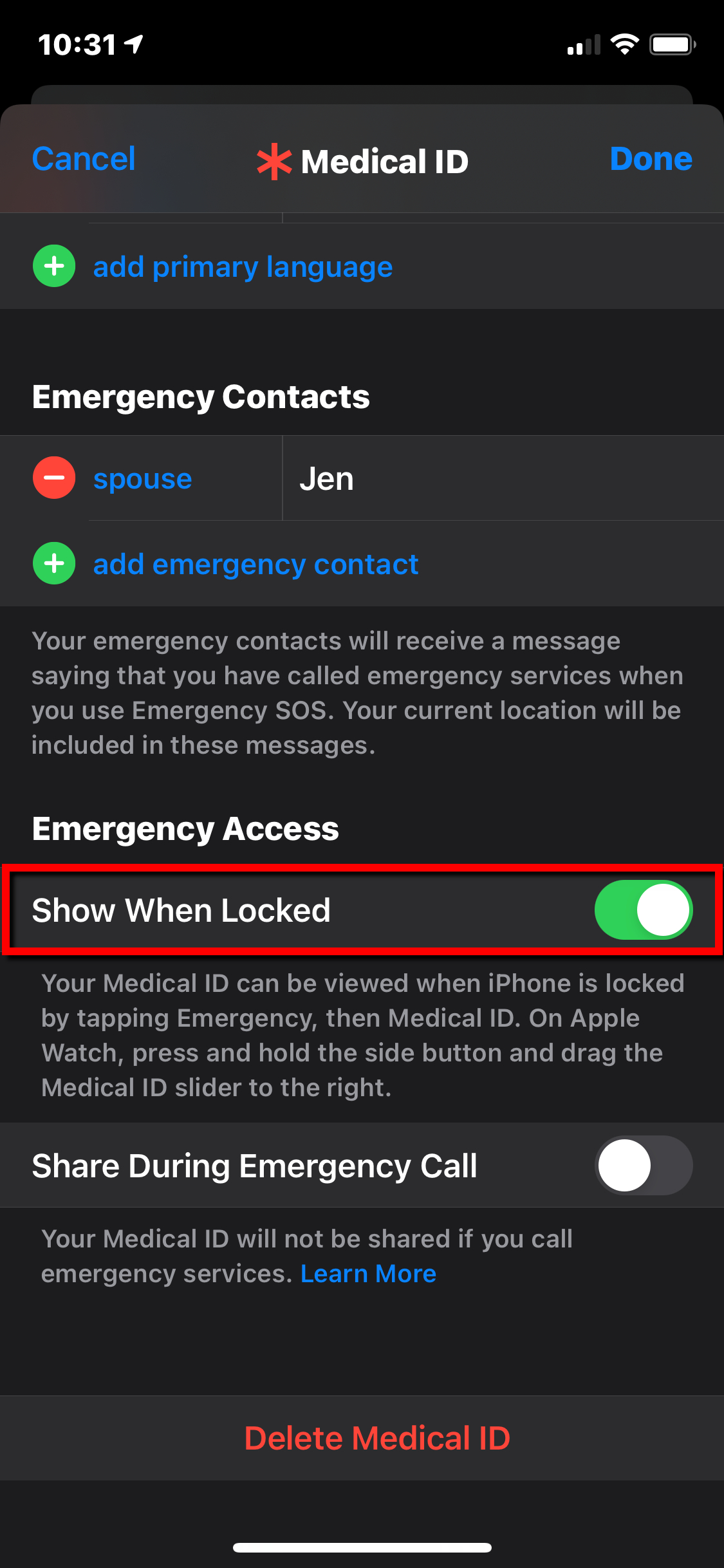Turn off Show When Locked
Screen dimensions: 724x1568
(644, 910)
